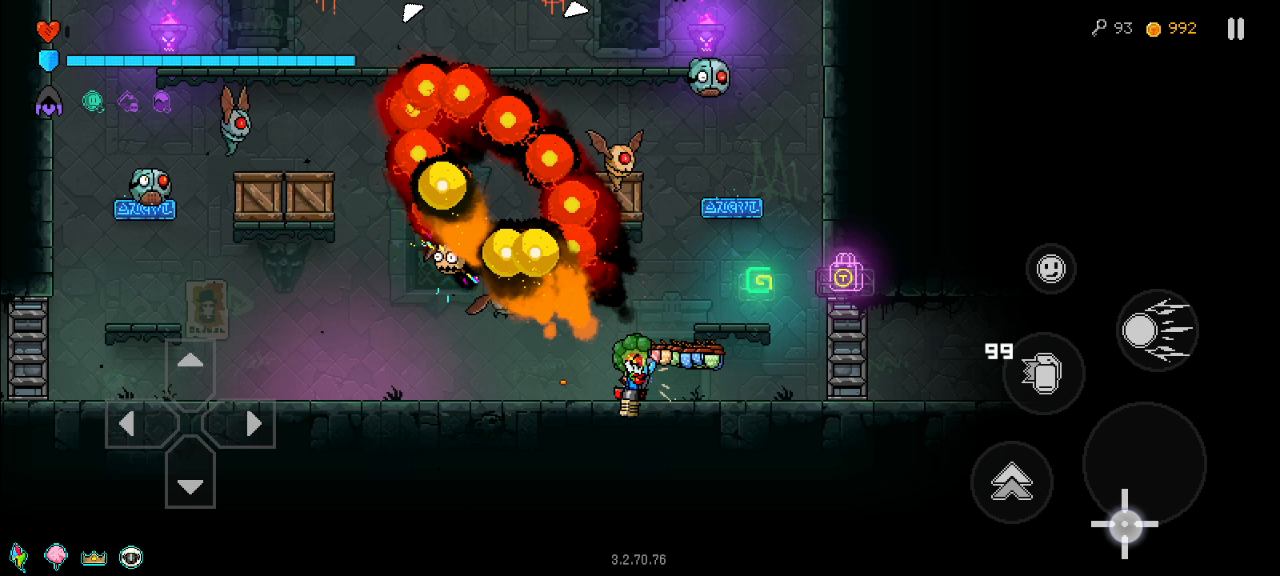Jump with the double-arrow button
The image size is (1280, 576).
coord(1012,483)
